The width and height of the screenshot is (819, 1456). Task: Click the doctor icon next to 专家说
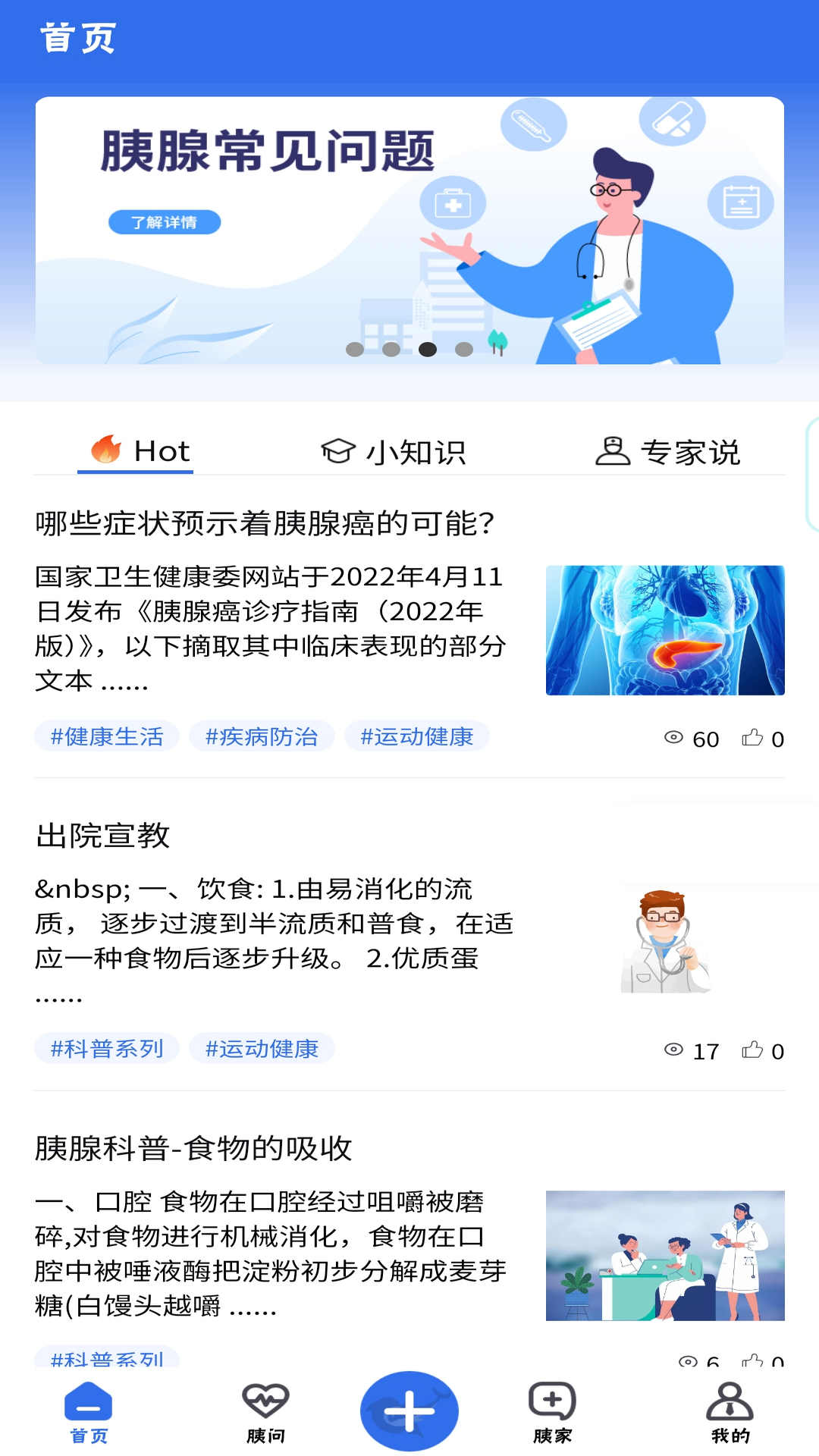(611, 450)
